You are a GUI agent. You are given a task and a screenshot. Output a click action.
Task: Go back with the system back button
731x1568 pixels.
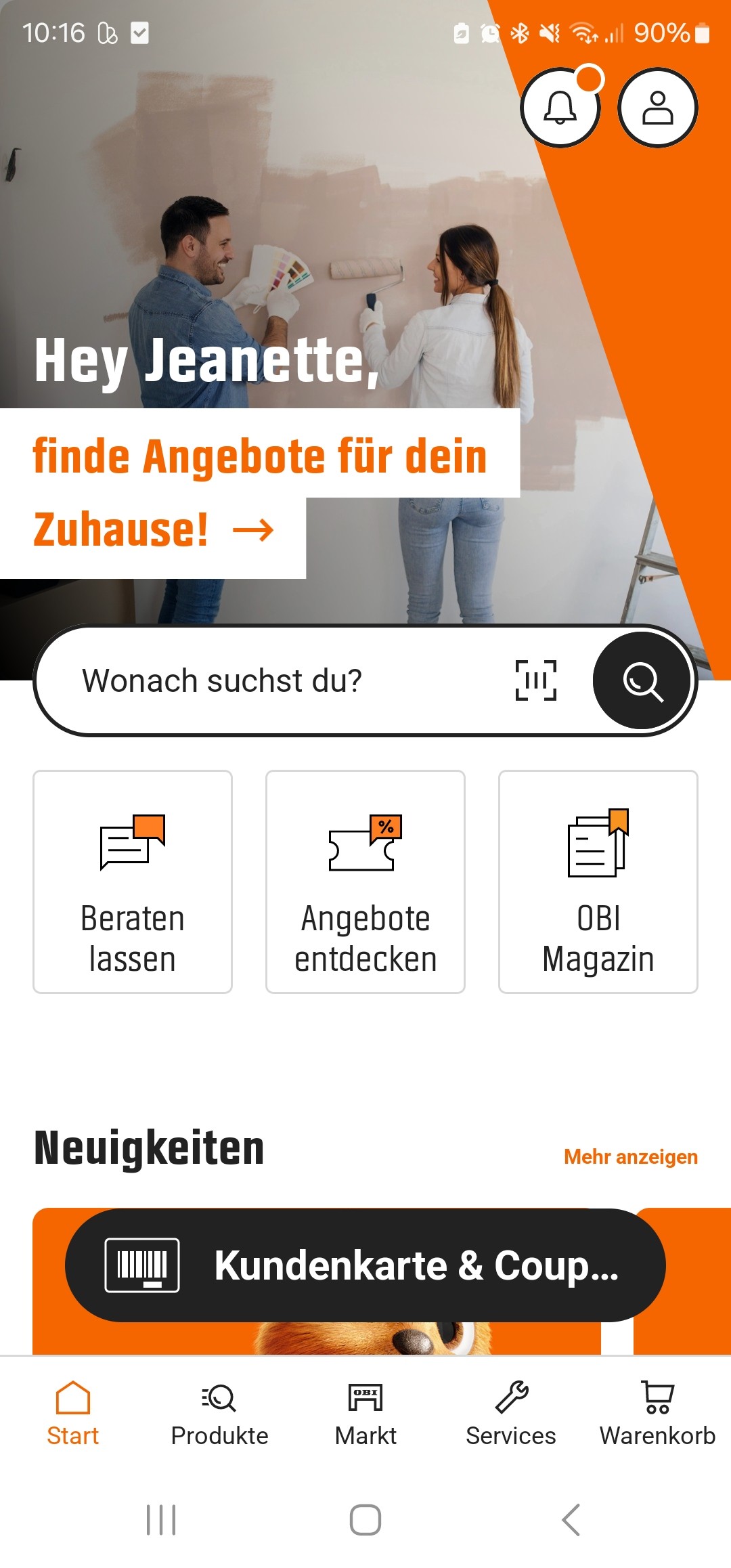(x=571, y=1520)
